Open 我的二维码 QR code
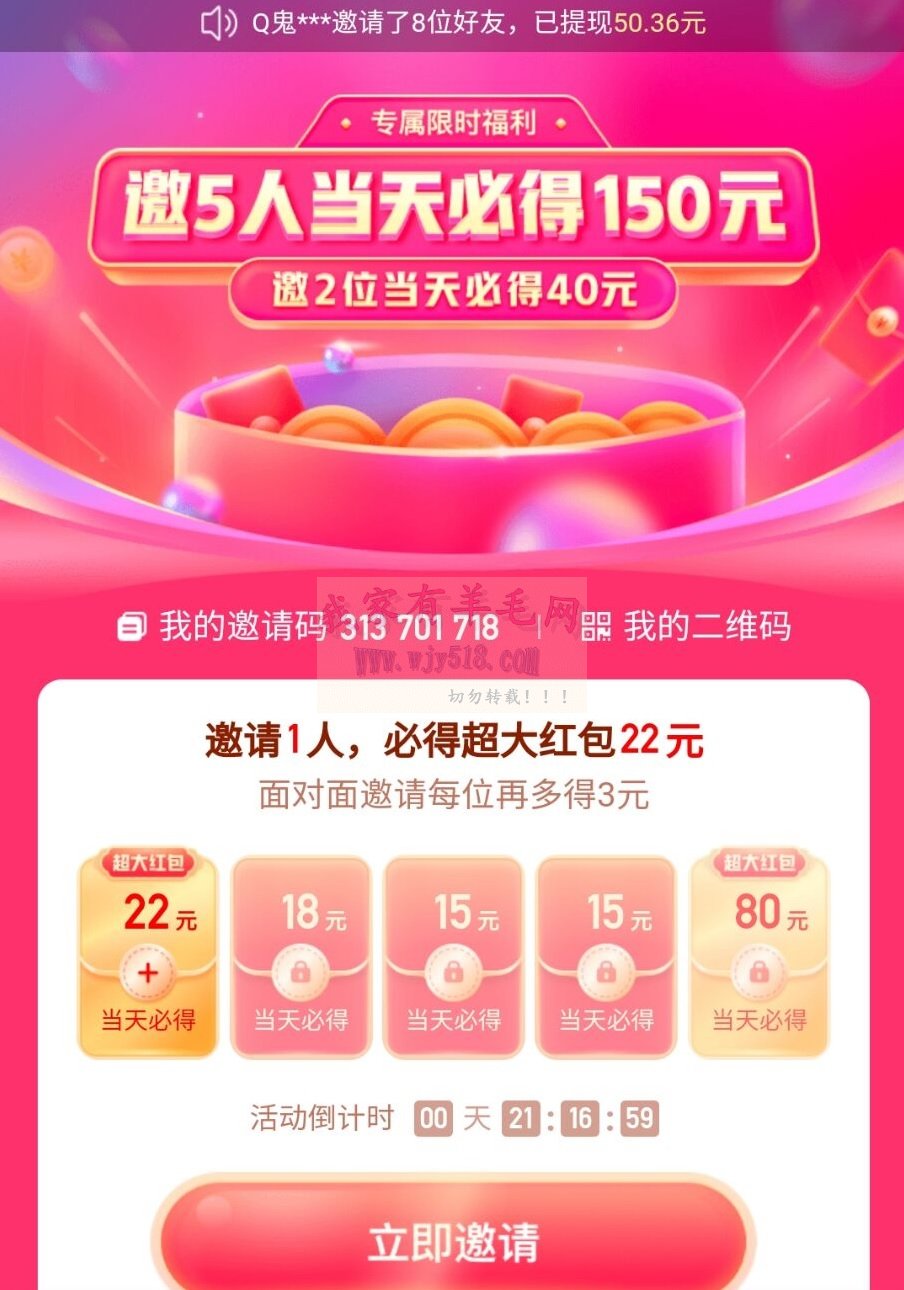The image size is (904, 1290). (x=688, y=627)
